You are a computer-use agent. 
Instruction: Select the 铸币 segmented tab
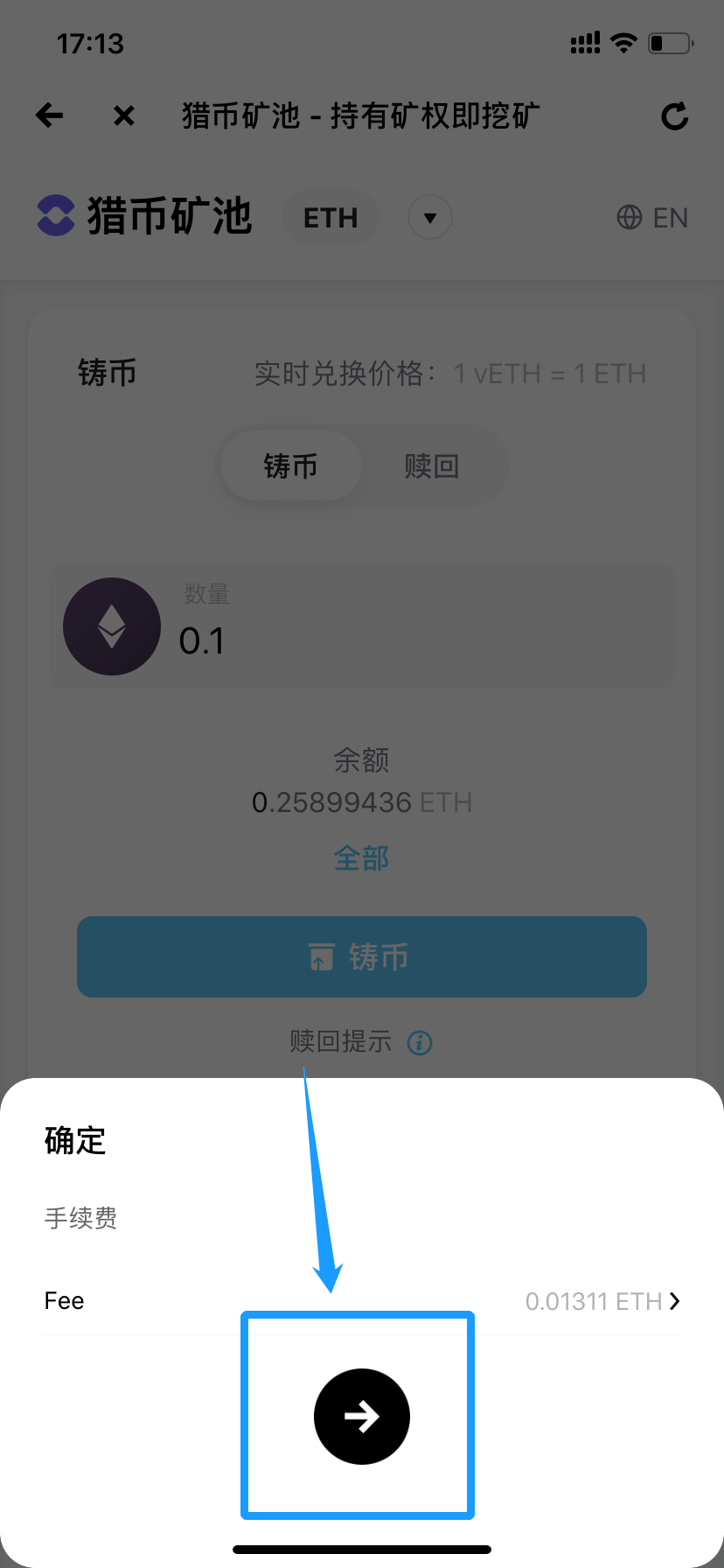291,465
